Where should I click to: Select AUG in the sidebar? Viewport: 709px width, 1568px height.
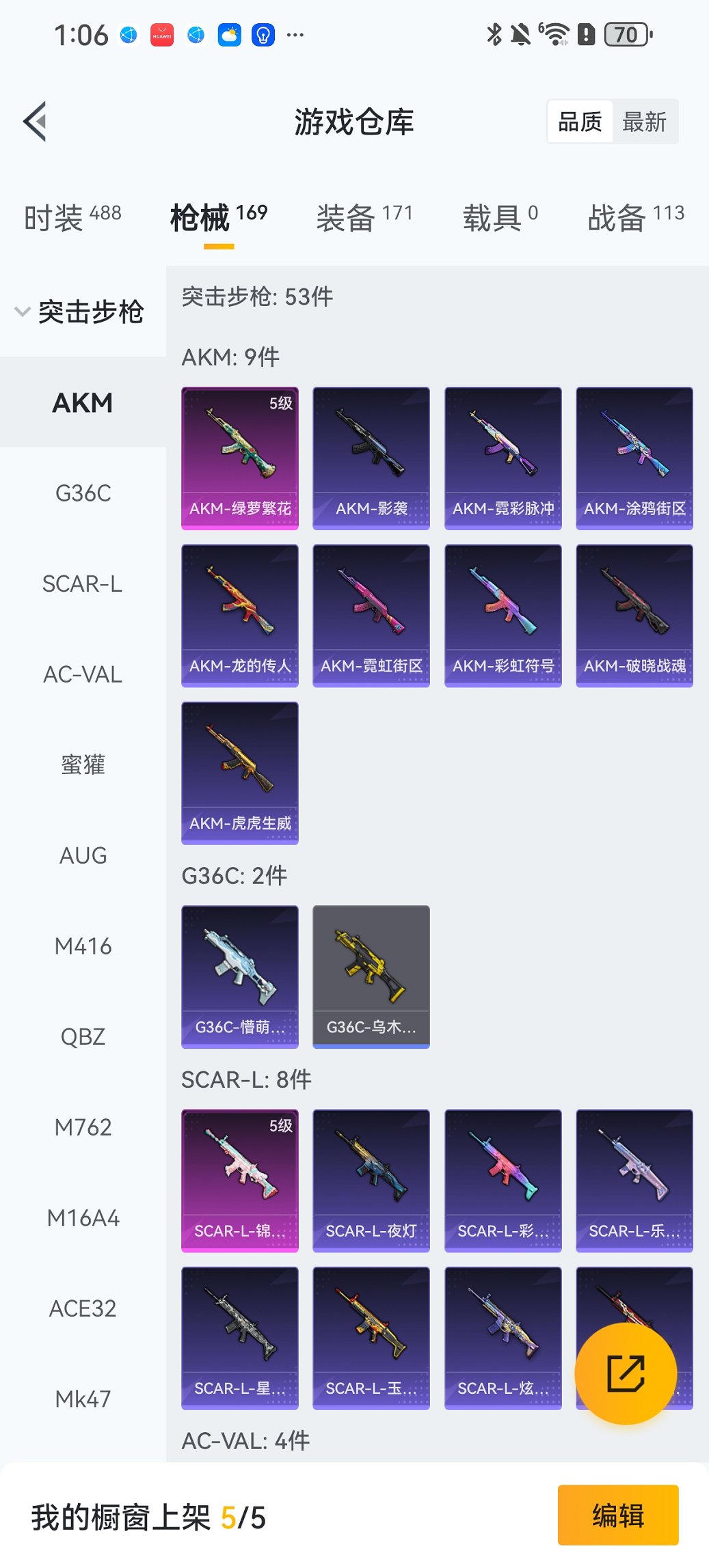click(x=83, y=855)
